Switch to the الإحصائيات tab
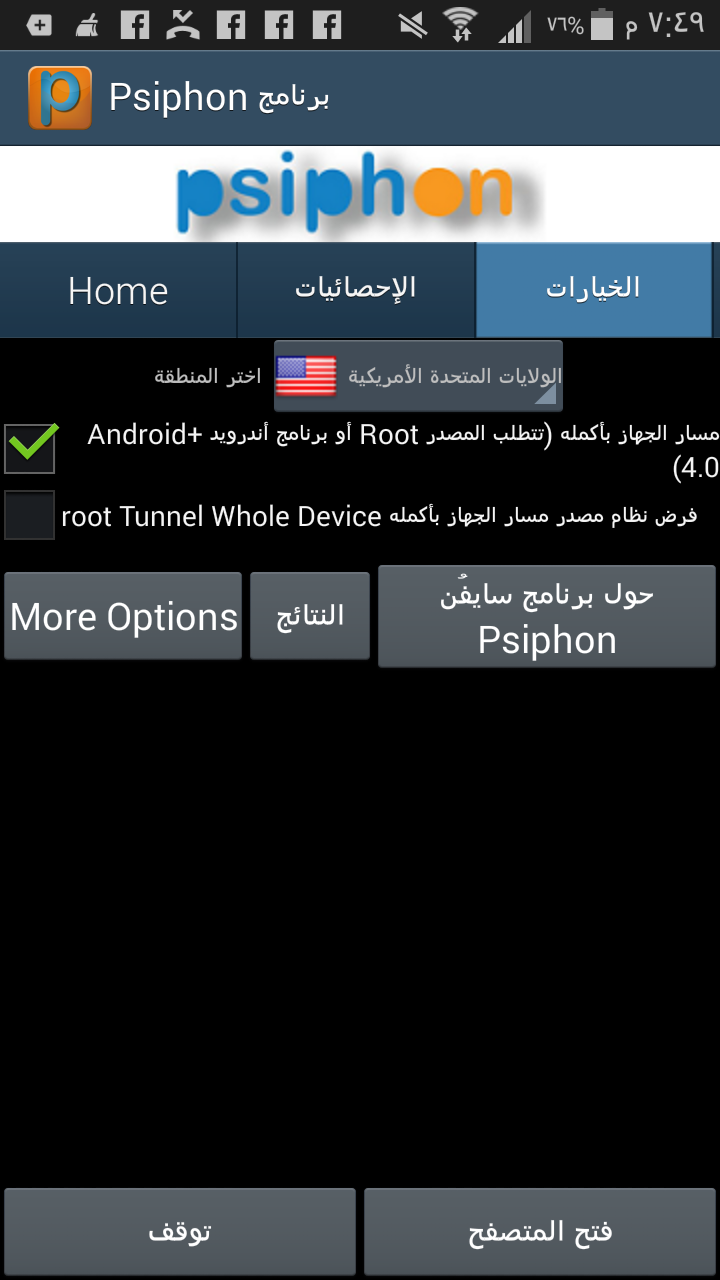720x1280 pixels. point(355,290)
